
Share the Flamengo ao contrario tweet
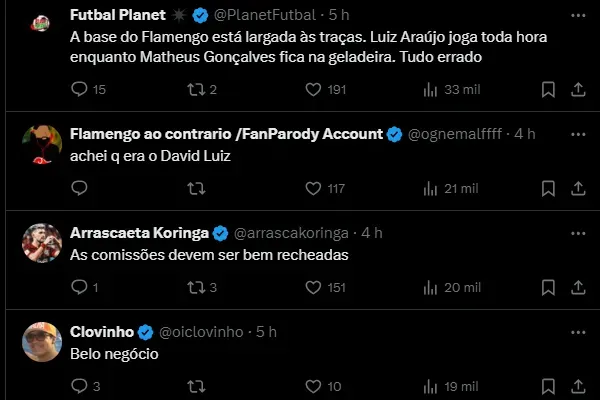(577, 188)
